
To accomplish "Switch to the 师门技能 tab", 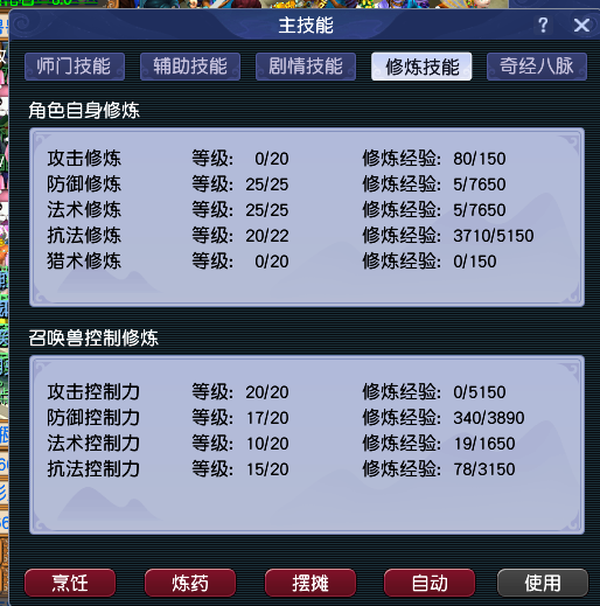I will tap(74, 66).
